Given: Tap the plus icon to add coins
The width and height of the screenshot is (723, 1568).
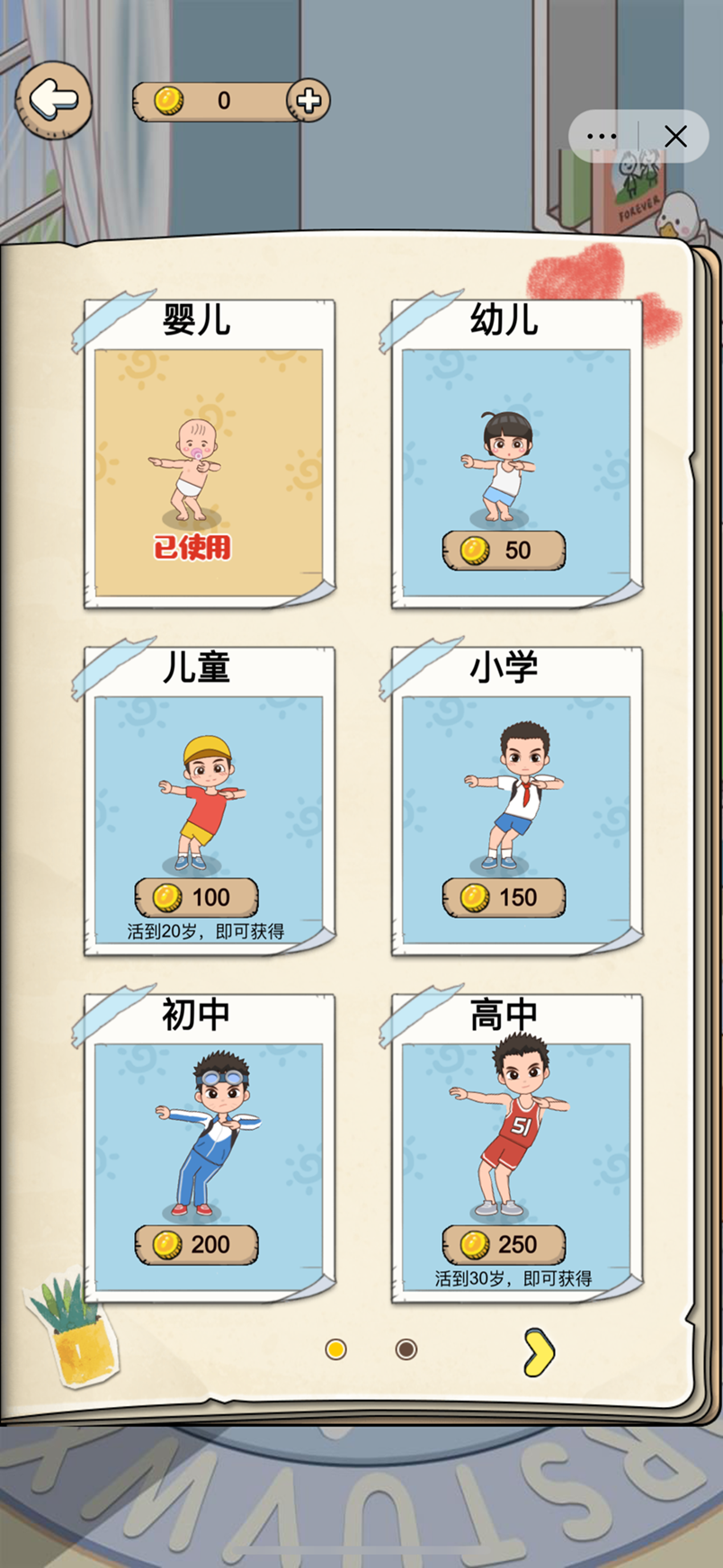Looking at the screenshot, I should (x=306, y=100).
